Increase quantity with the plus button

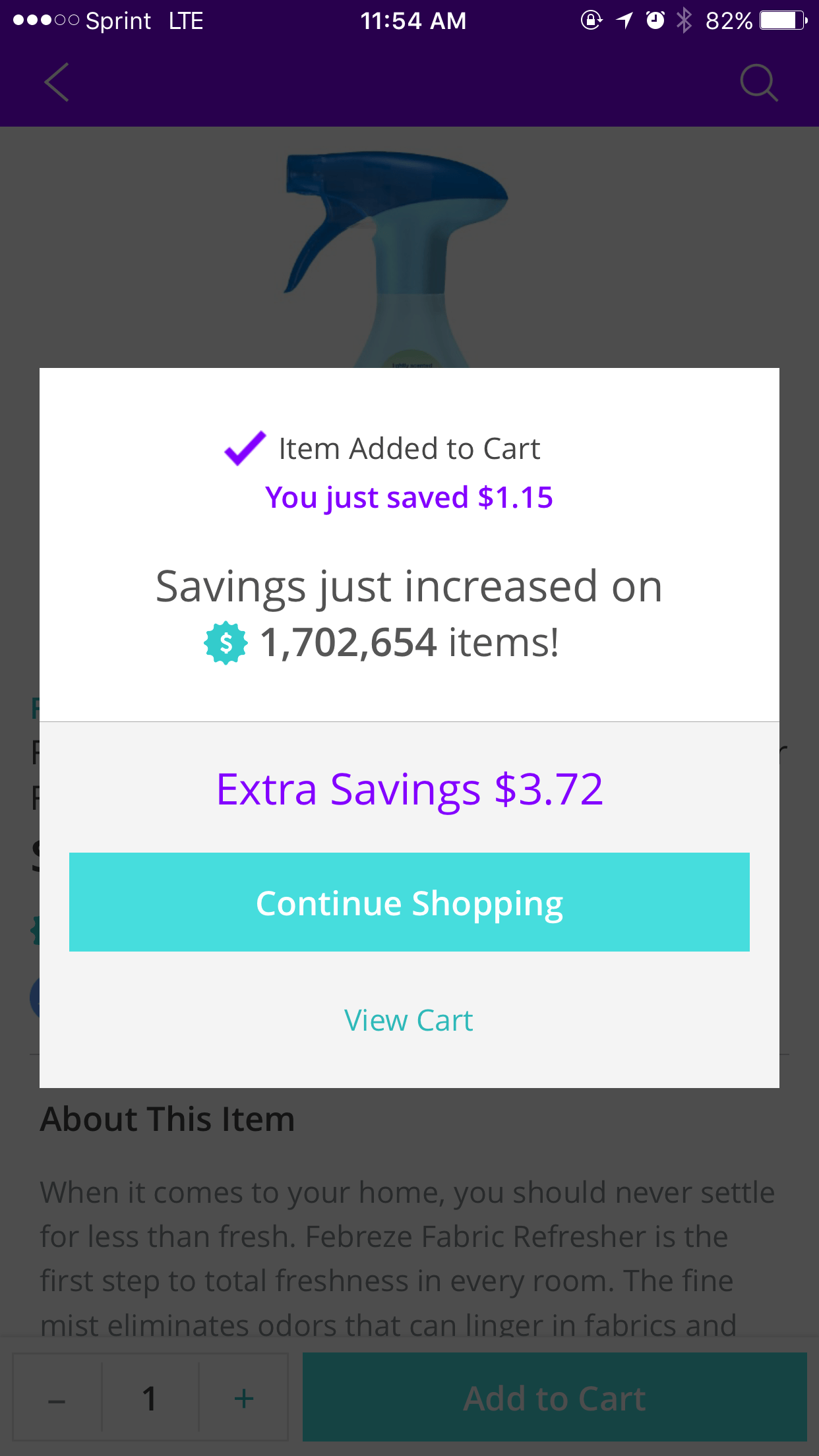click(243, 1398)
